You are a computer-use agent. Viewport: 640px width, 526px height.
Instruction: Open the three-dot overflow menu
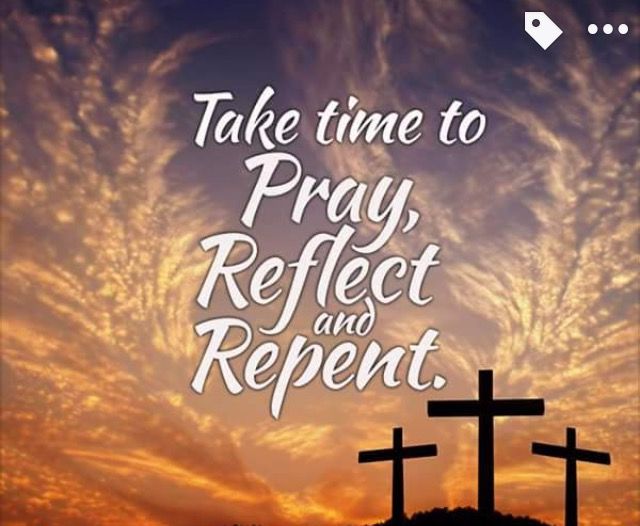(607, 30)
